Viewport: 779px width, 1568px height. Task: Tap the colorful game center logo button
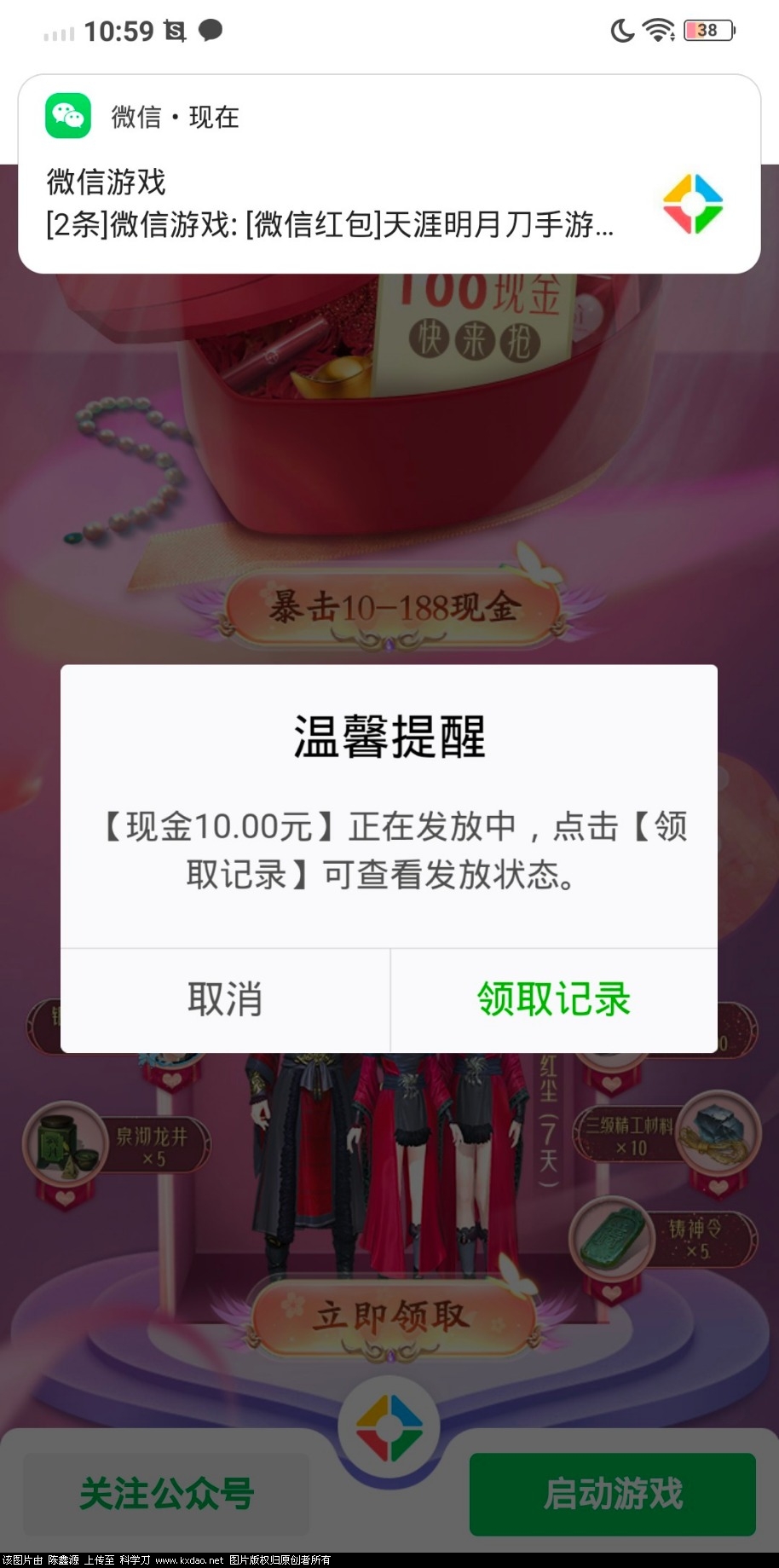coord(389,1426)
